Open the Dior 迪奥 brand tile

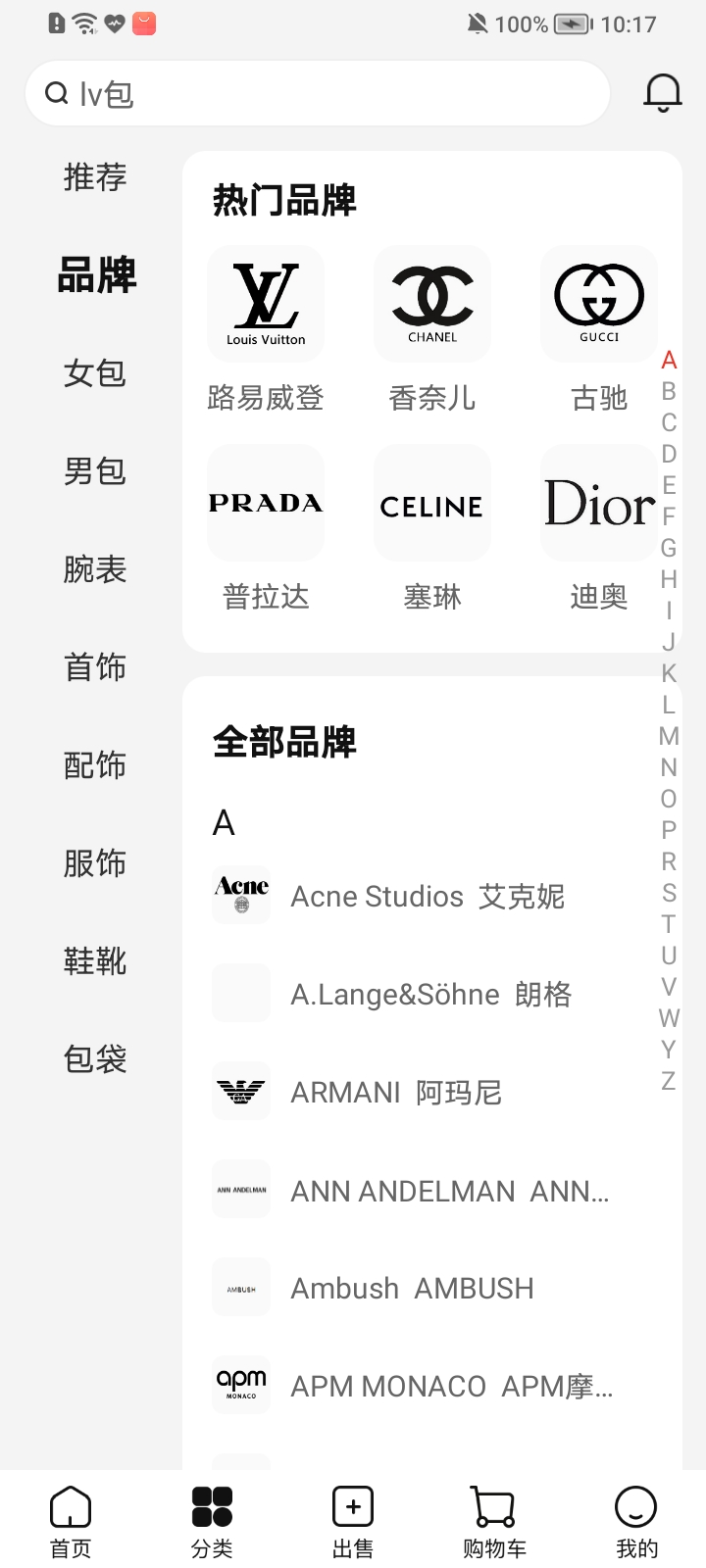click(x=599, y=503)
